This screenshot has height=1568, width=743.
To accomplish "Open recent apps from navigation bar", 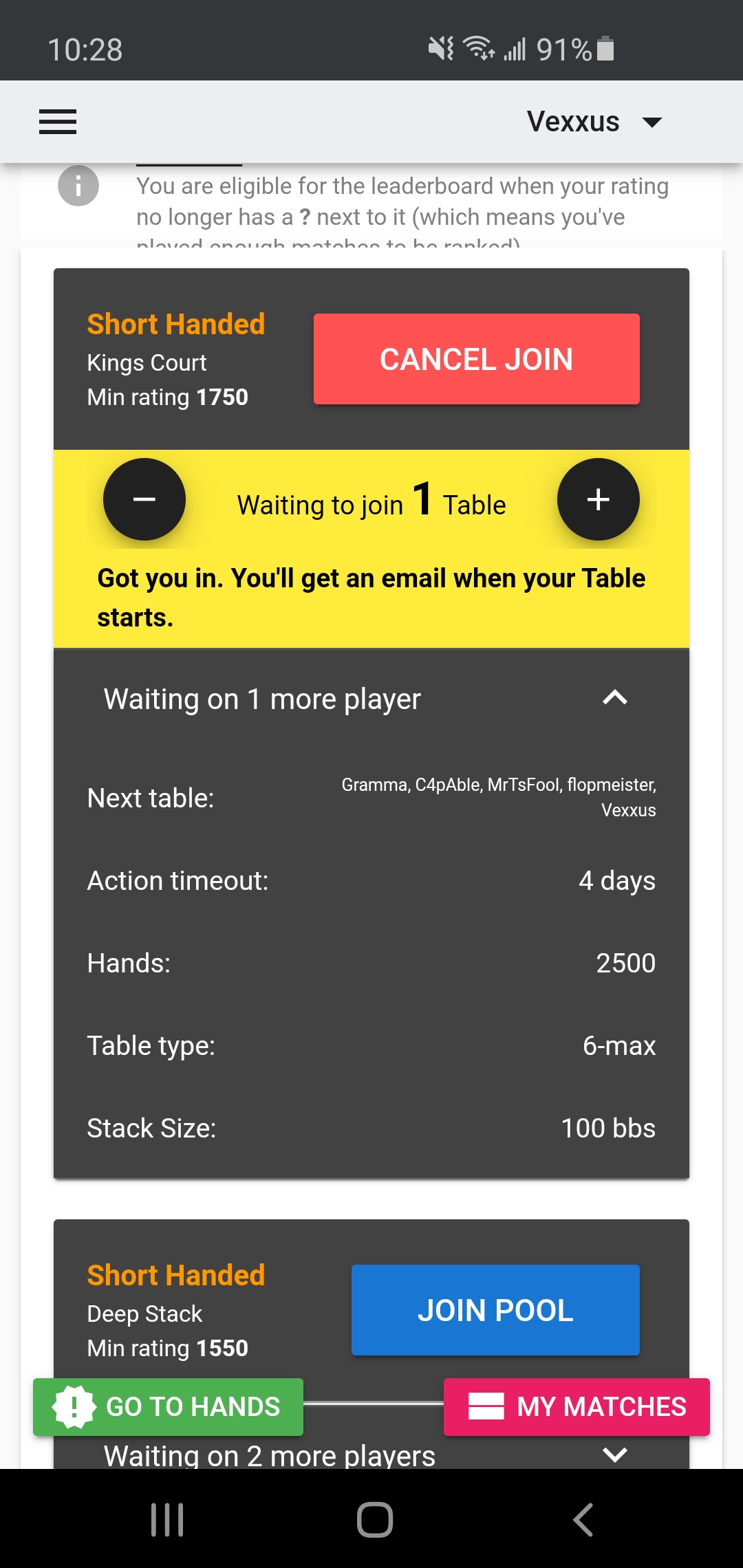I will tap(167, 1519).
